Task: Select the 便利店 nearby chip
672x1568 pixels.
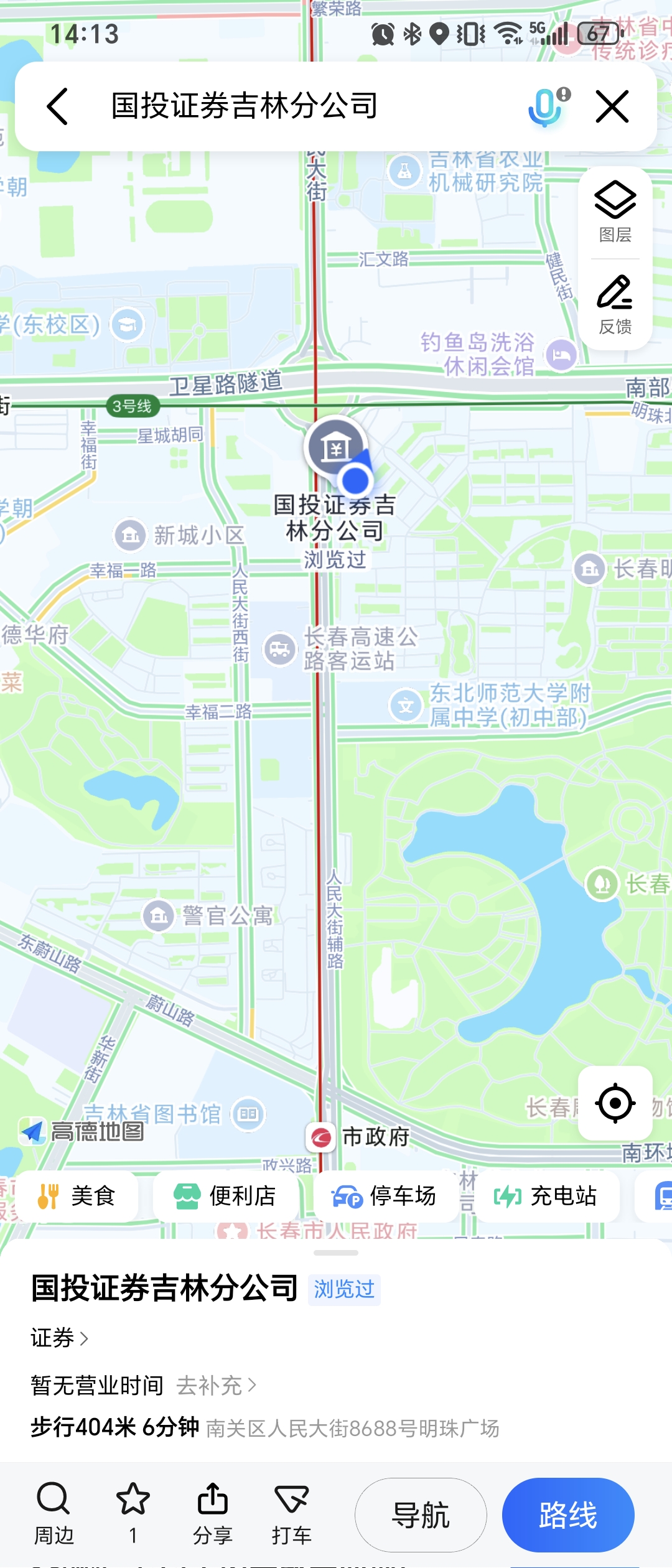Action: pyautogui.click(x=225, y=1196)
